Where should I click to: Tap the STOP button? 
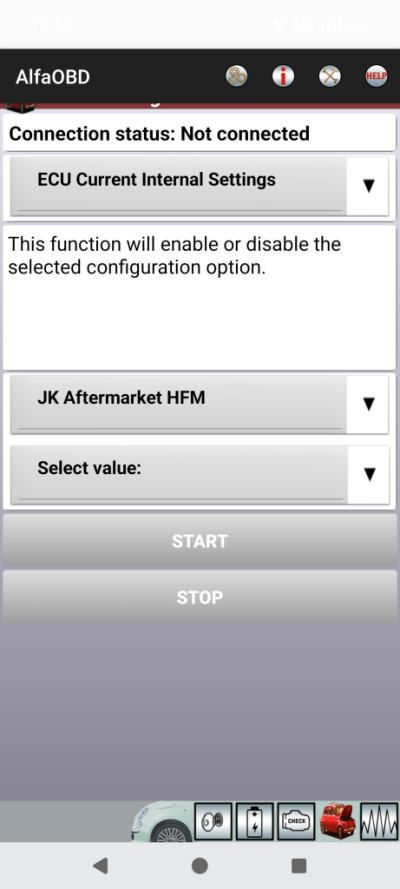[x=199, y=597]
